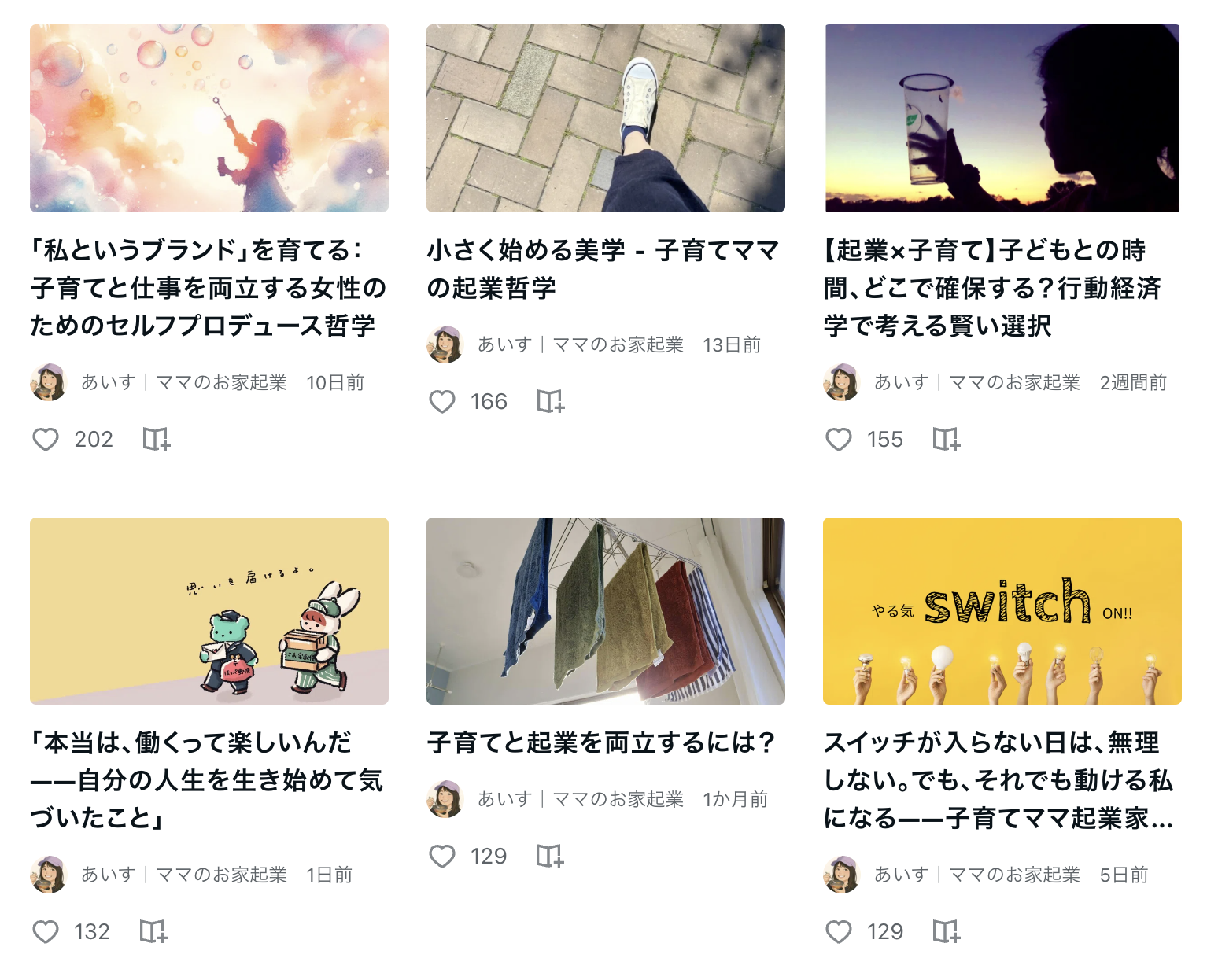Add 「本当は、働くって楽しいんだ article to magazine
The image size is (1207, 980).
click(153, 932)
